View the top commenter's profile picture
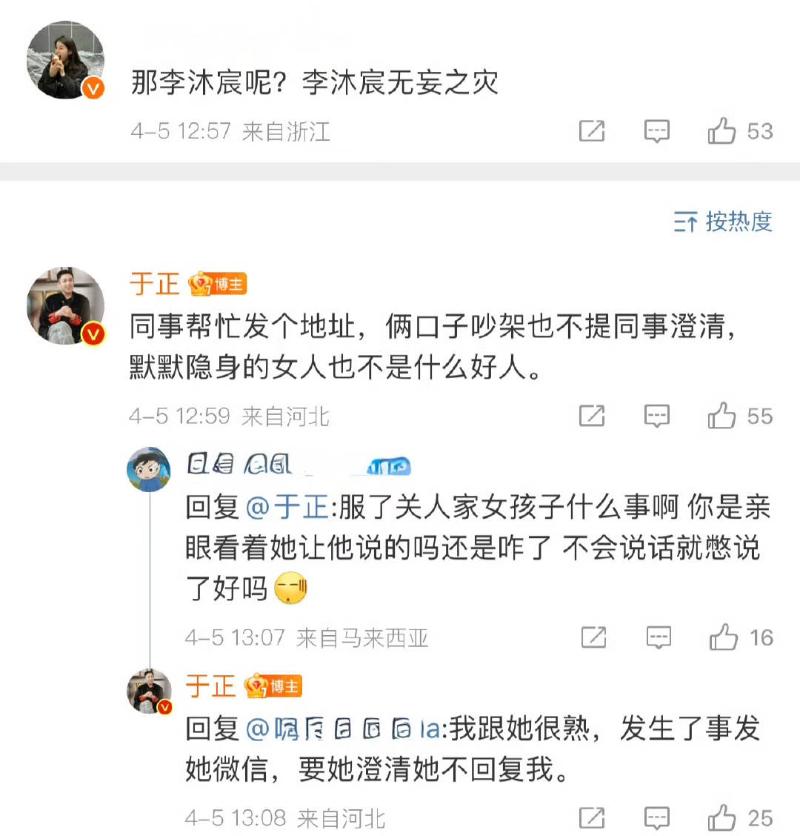The height and width of the screenshot is (836, 800). 65,60
